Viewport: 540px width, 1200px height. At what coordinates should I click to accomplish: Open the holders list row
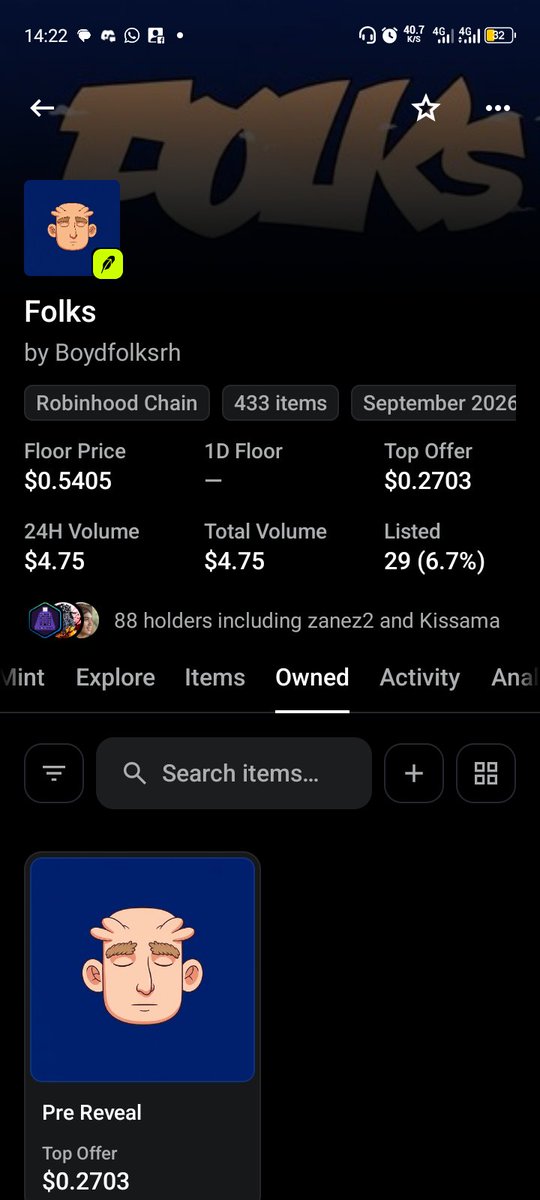point(264,621)
